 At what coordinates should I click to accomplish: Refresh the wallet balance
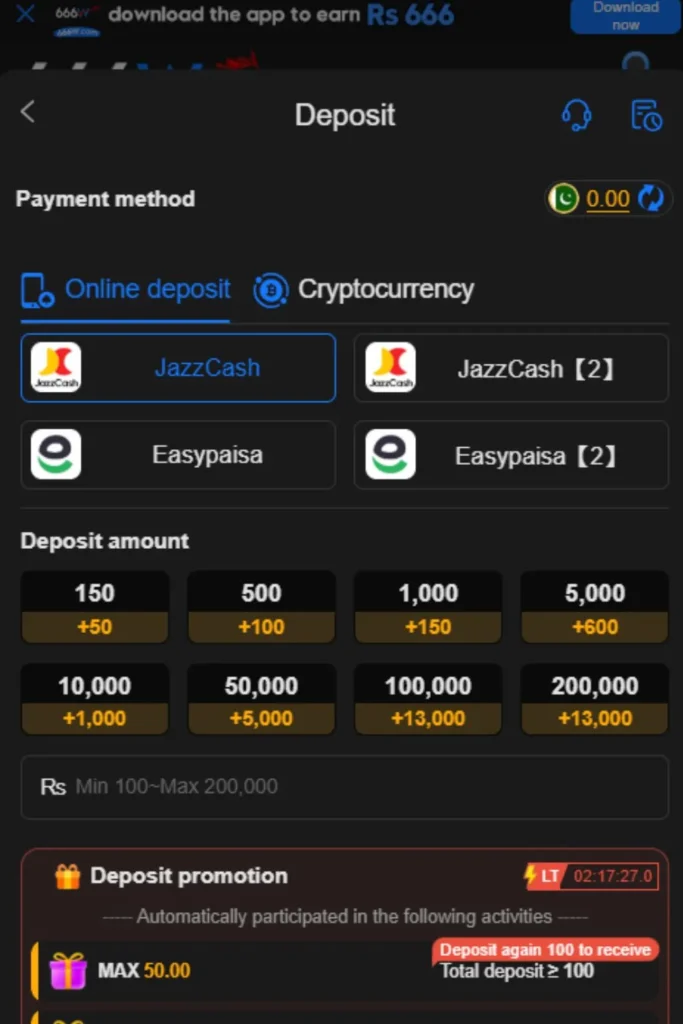coord(651,199)
